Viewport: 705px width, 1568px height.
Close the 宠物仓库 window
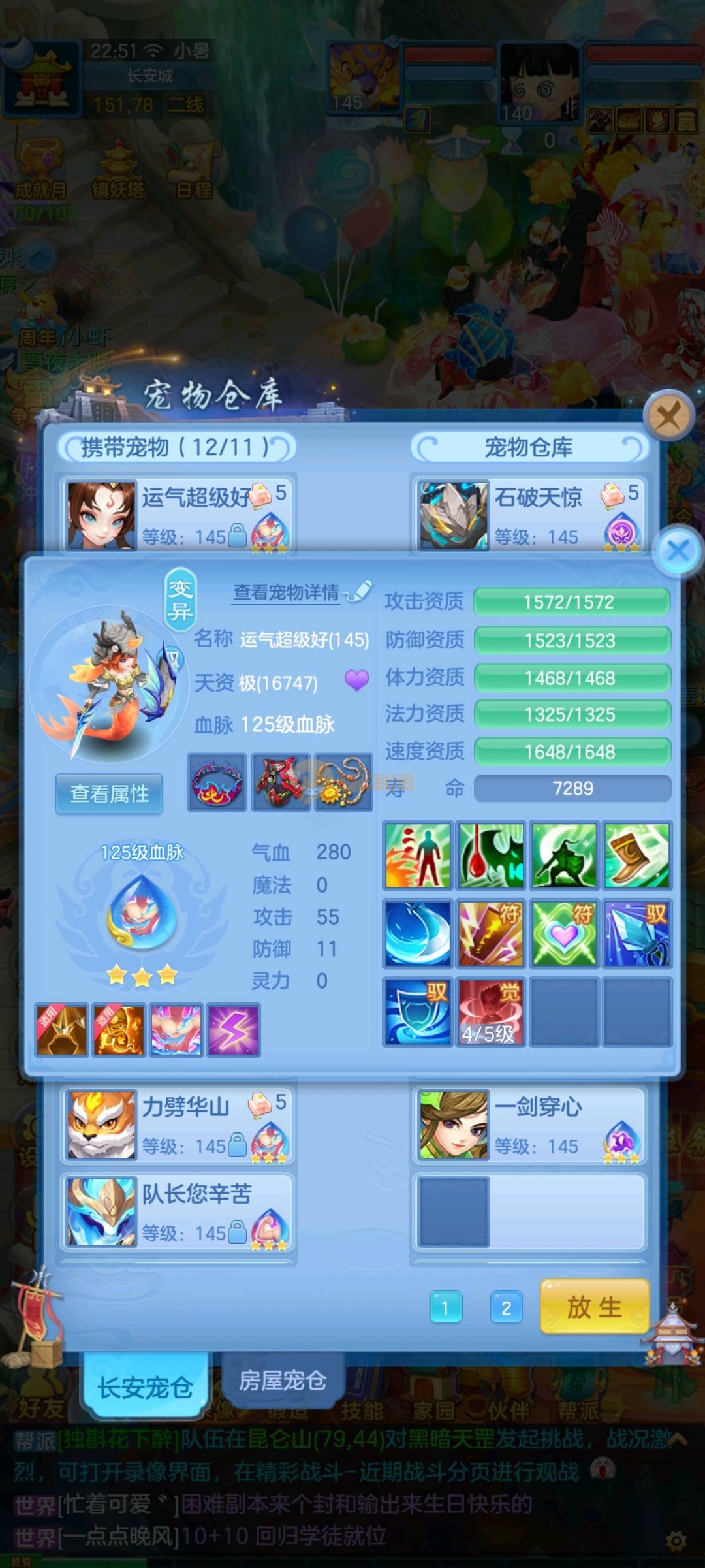[x=668, y=415]
